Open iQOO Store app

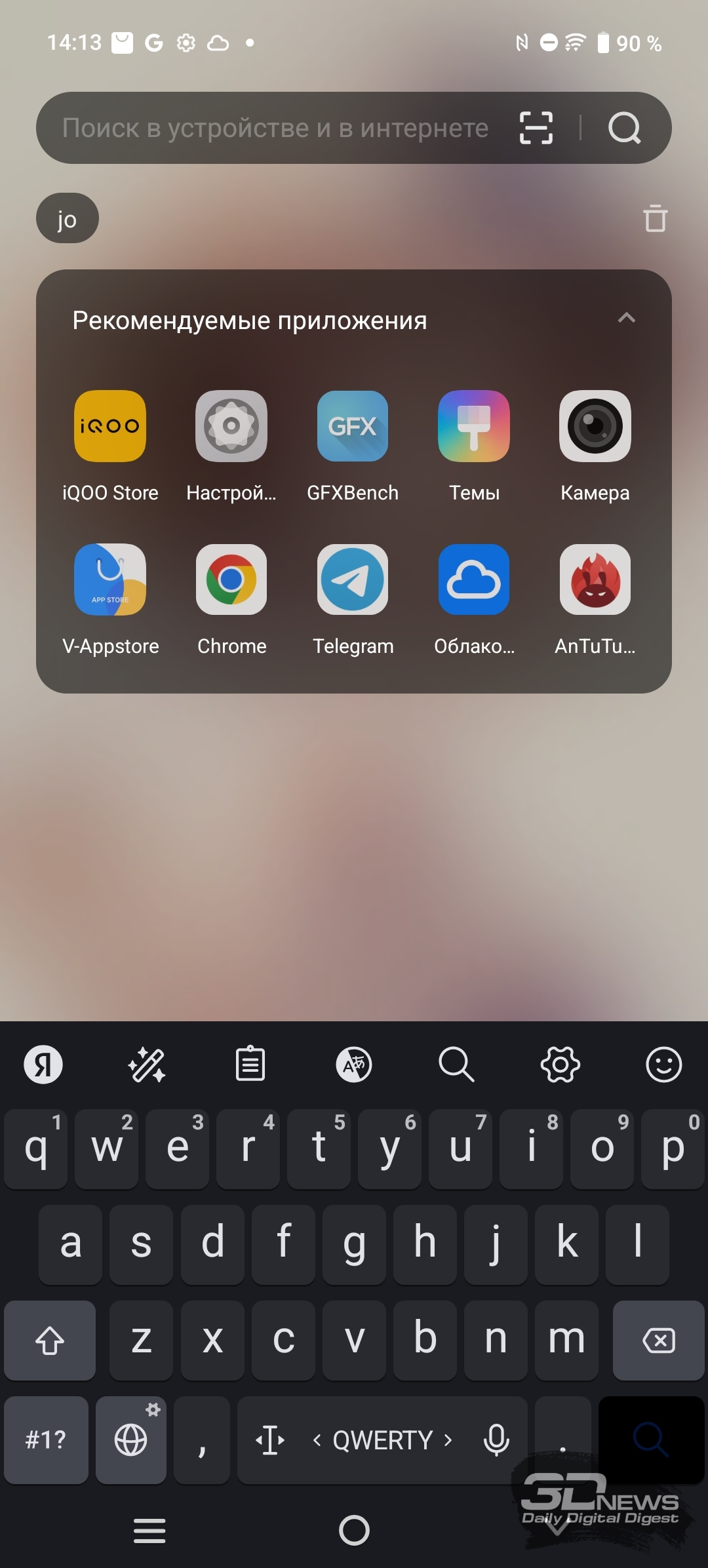point(110,446)
